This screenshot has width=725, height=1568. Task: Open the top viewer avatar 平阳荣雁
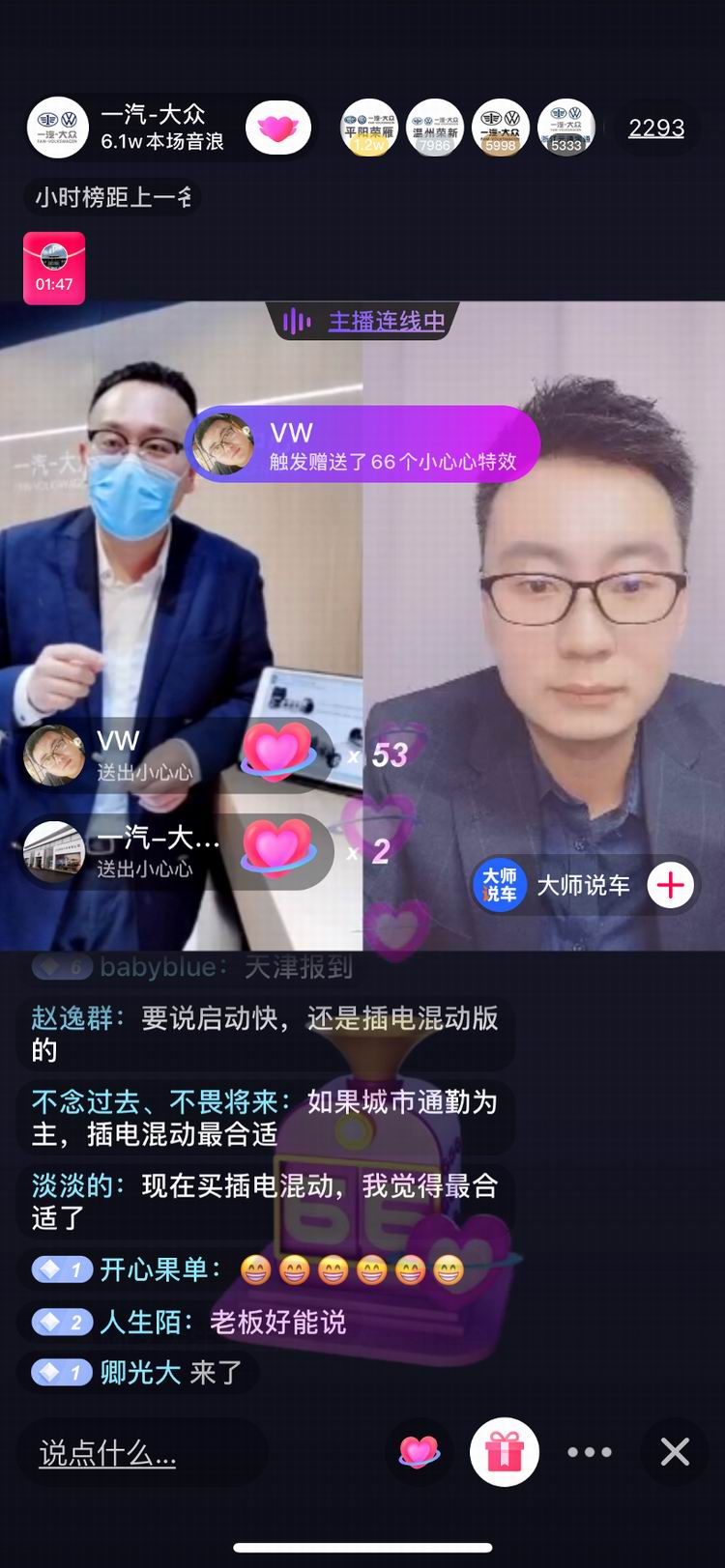[369, 128]
